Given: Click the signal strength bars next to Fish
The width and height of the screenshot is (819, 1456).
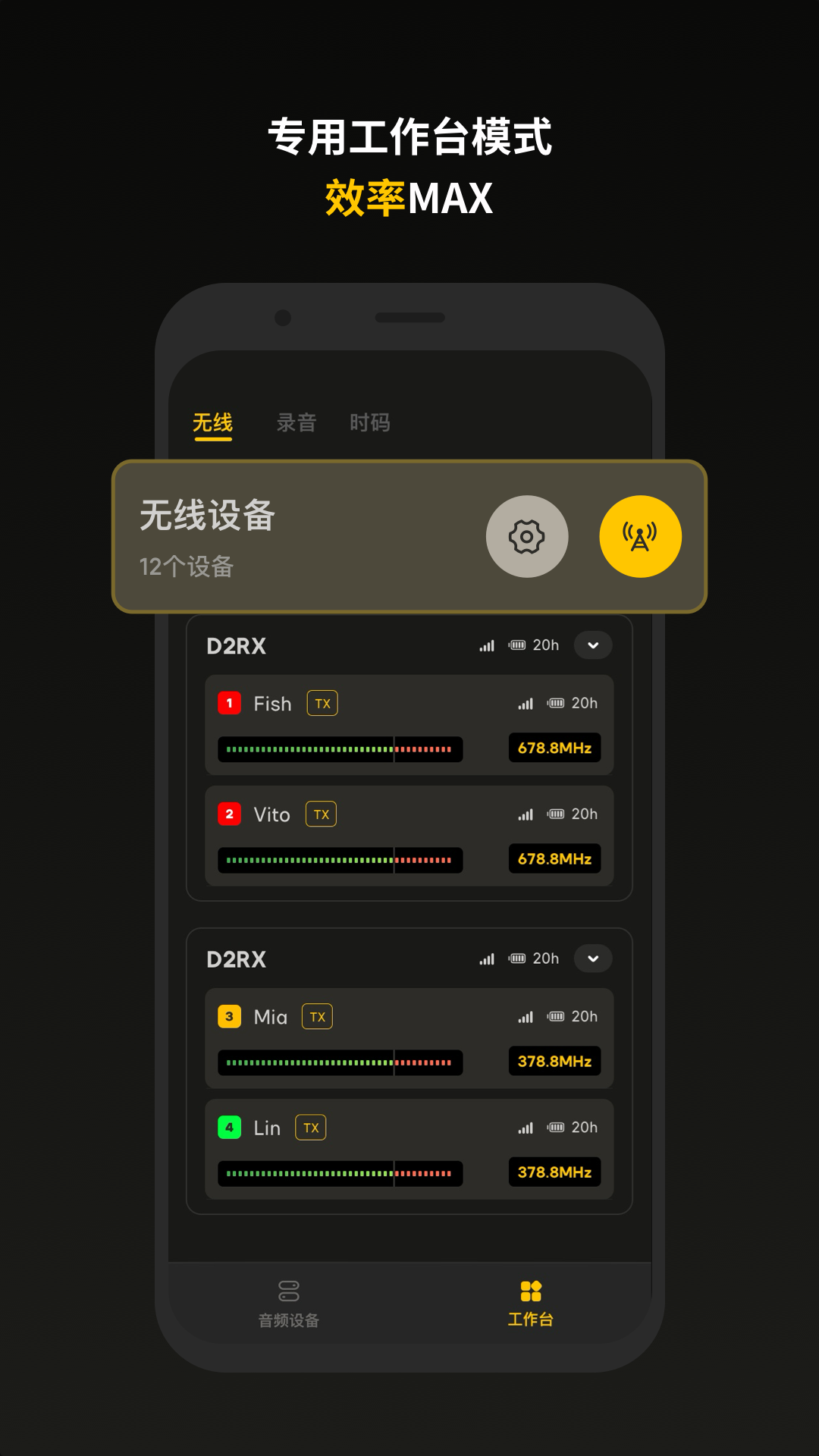Looking at the screenshot, I should tap(525, 703).
